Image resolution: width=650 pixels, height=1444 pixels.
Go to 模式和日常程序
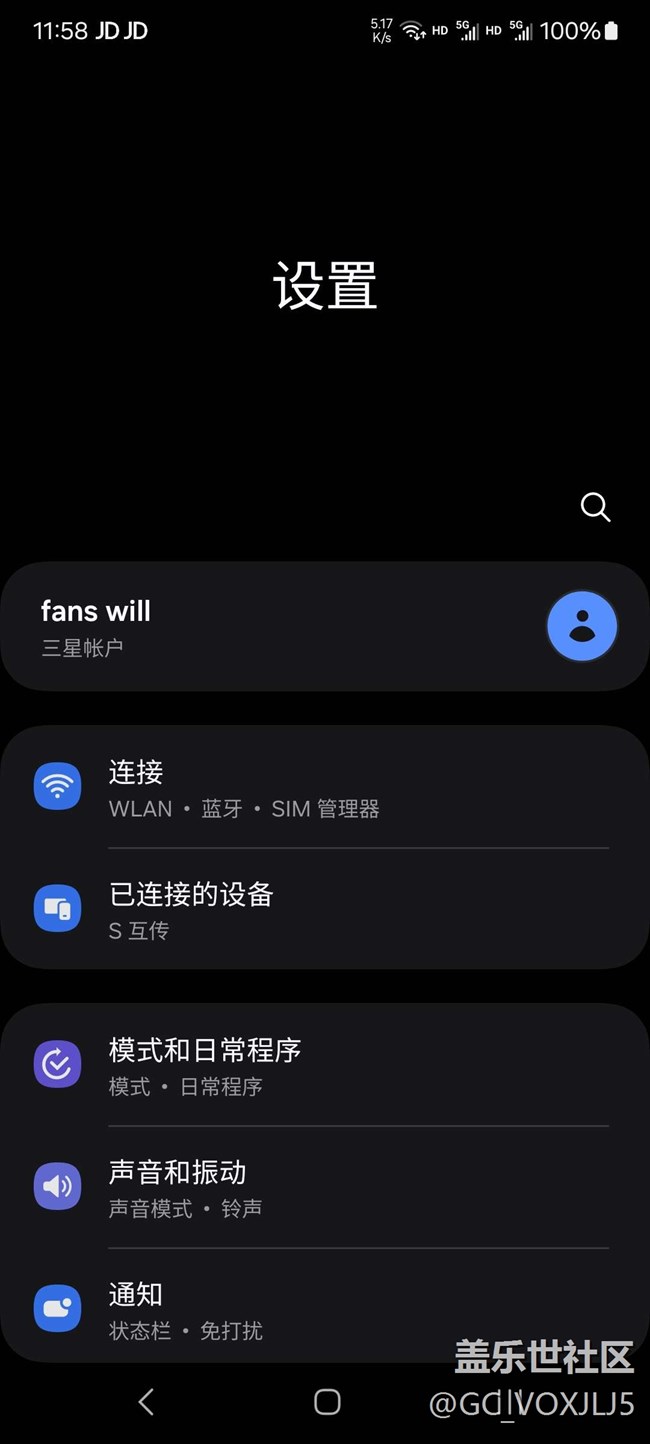(x=324, y=1065)
